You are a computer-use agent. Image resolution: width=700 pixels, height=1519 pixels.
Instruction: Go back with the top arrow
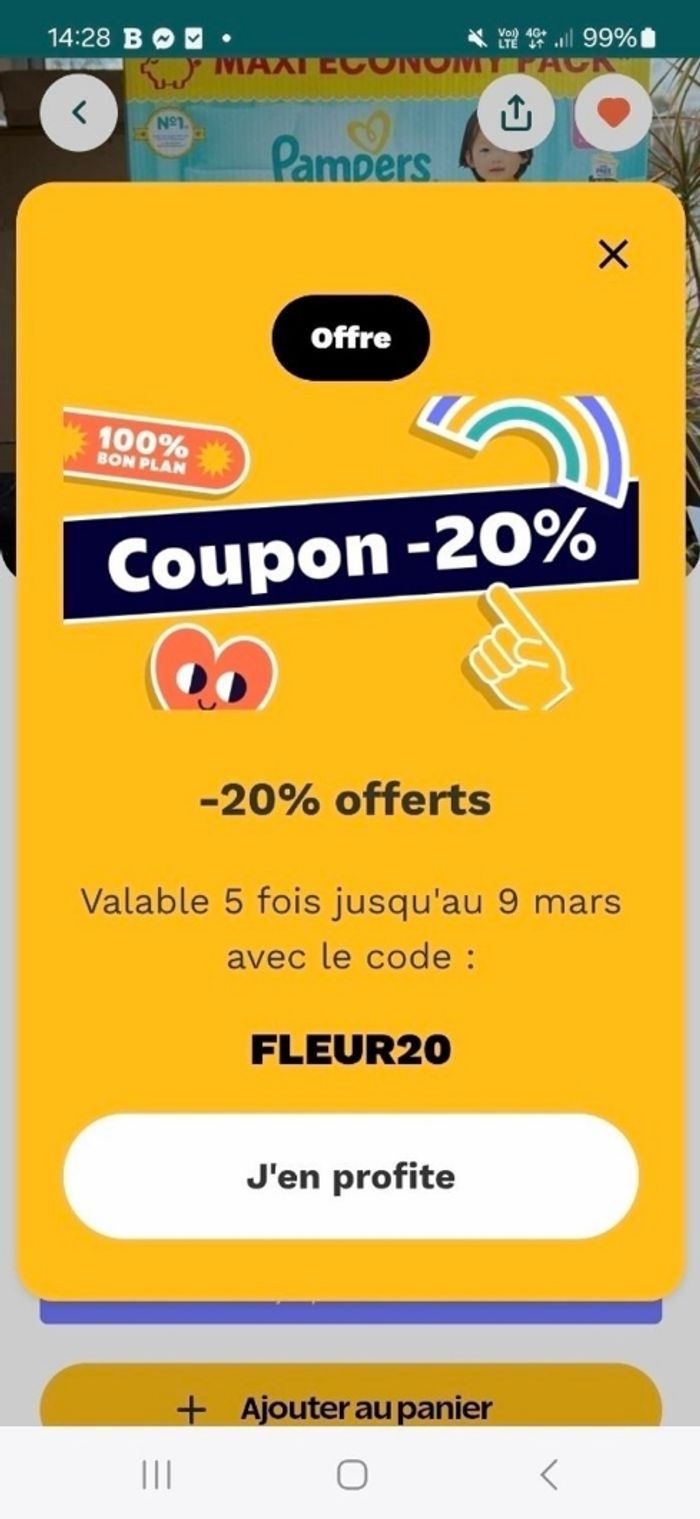pos(79,113)
